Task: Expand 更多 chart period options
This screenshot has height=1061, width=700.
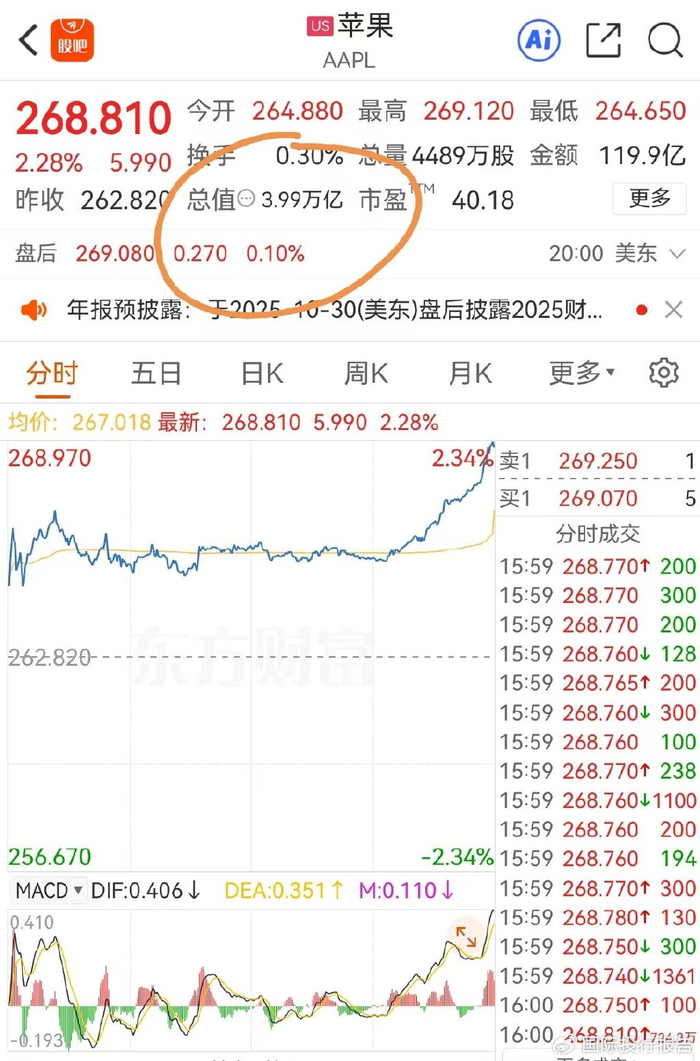Action: pyautogui.click(x=582, y=374)
